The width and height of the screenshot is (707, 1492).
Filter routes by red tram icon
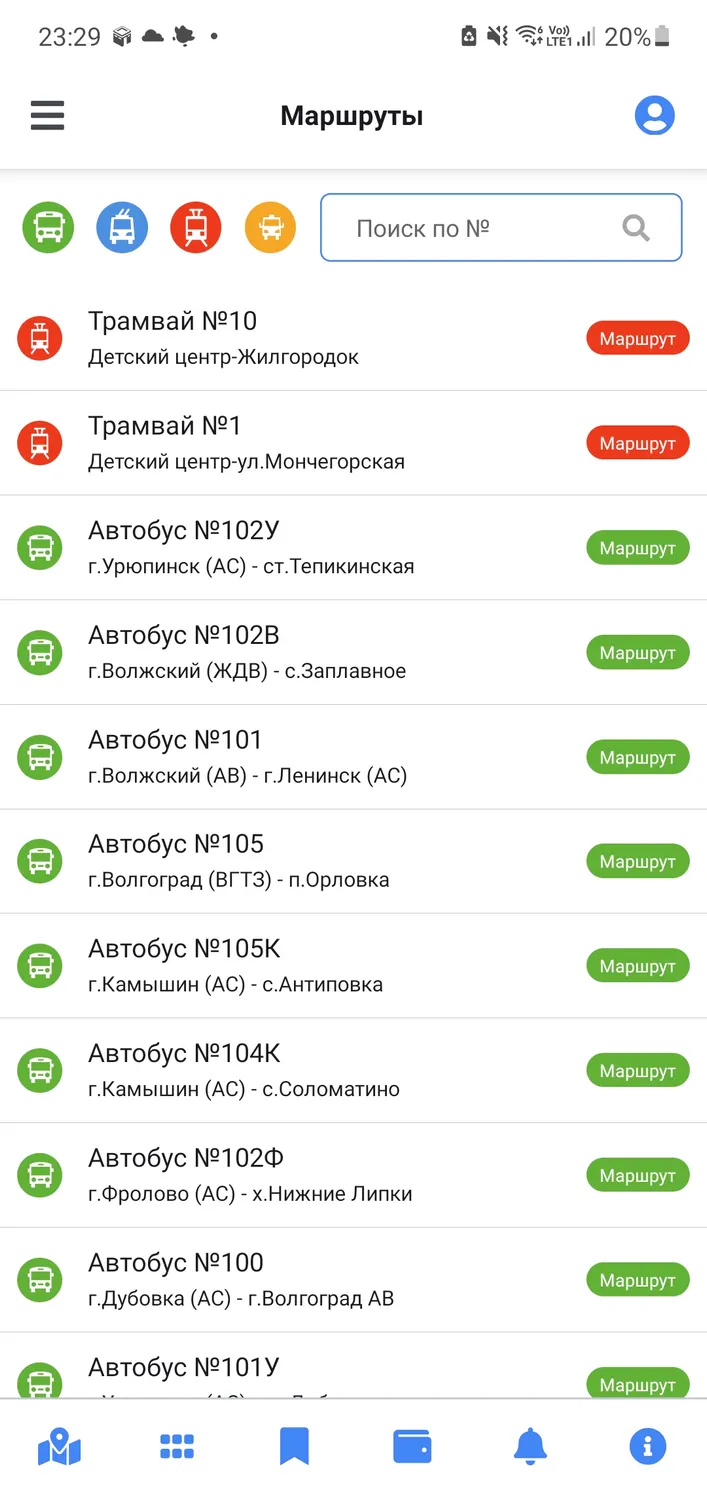196,227
